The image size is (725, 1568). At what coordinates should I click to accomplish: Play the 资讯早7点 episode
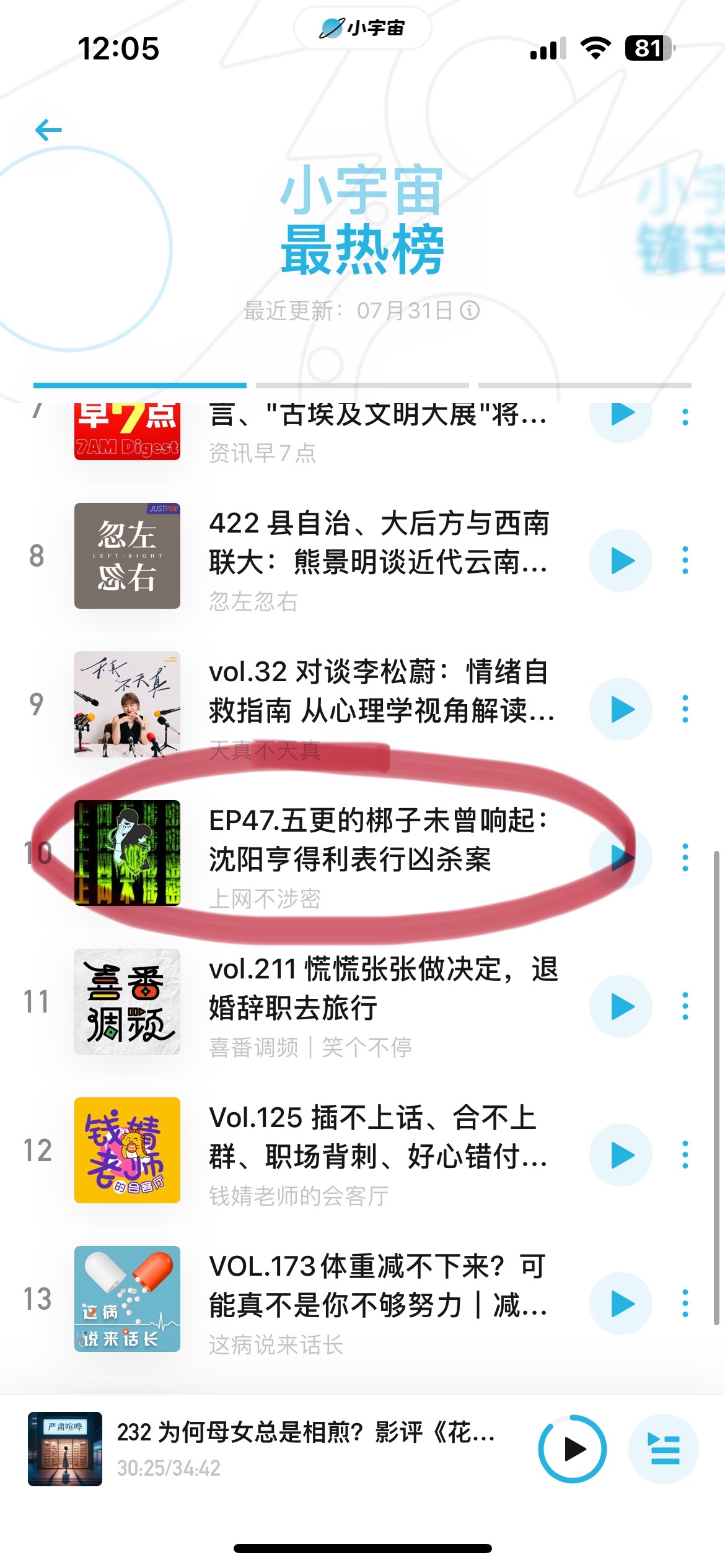(621, 416)
